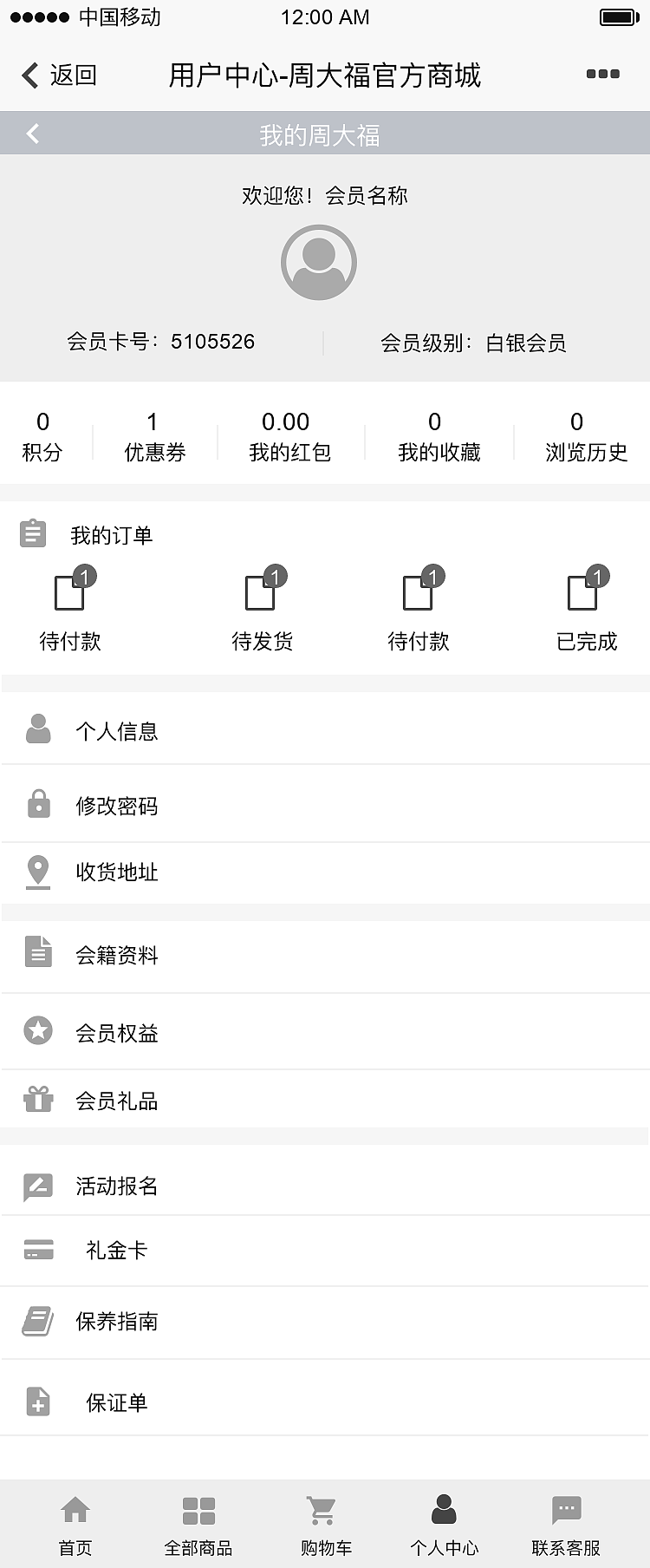650x1568 pixels.
Task: Open the 会员礼品 gift icon
Action: tap(37, 1099)
